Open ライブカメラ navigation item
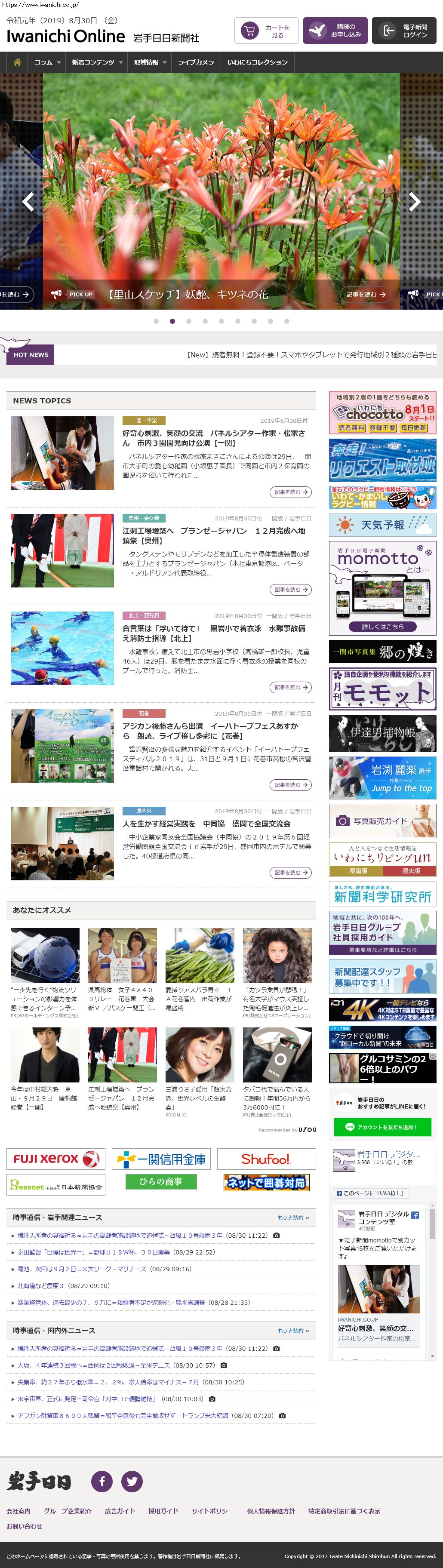 coord(195,62)
